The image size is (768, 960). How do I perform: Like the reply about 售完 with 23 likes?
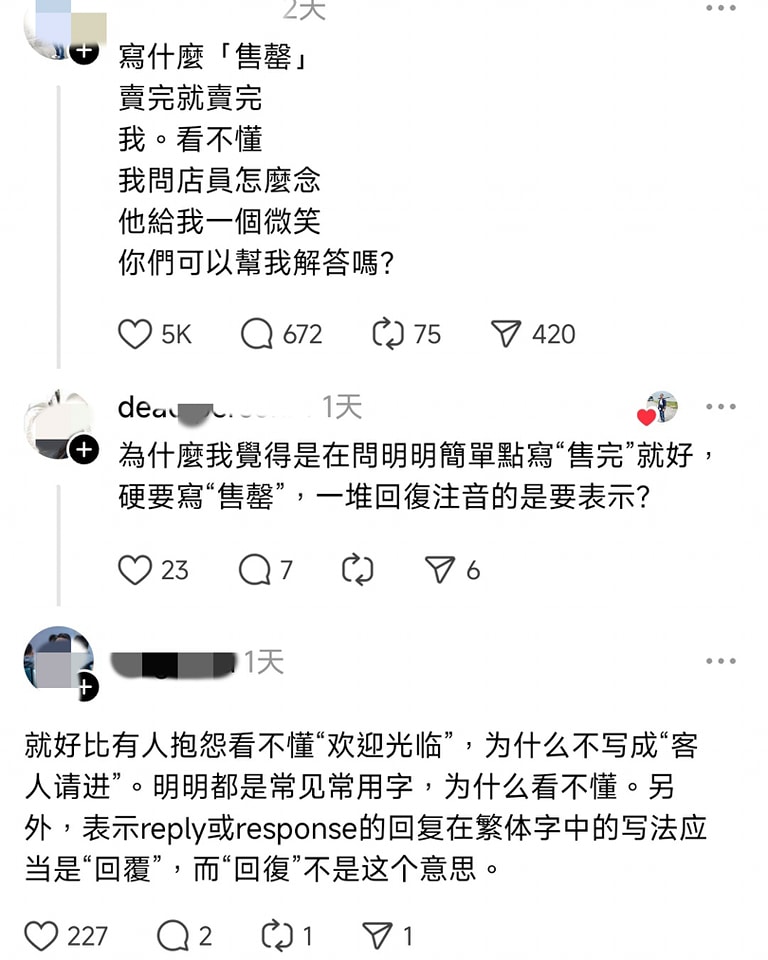pyautogui.click(x=135, y=570)
